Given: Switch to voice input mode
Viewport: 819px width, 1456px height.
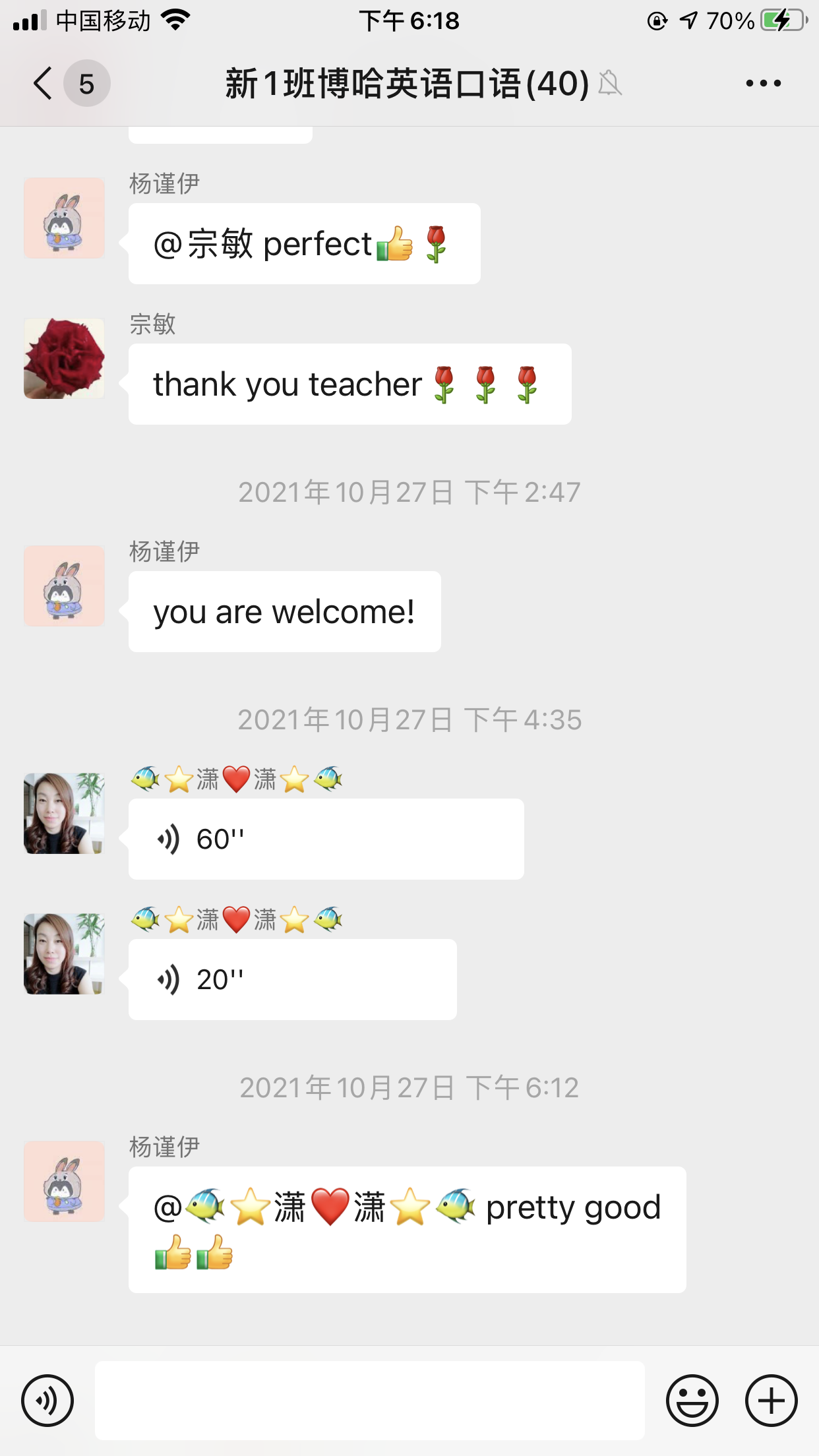Looking at the screenshot, I should coord(47,1401).
